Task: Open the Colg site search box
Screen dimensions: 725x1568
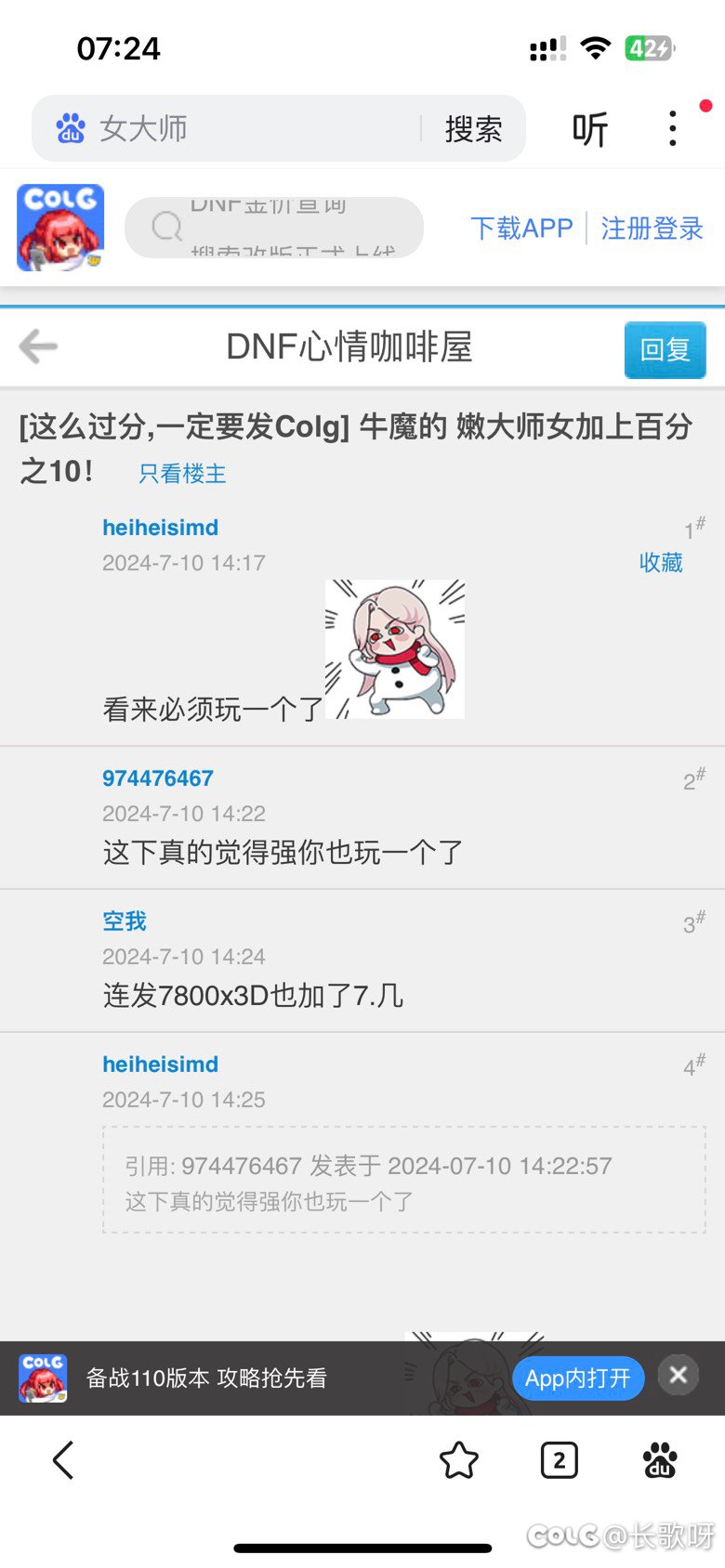Action: tap(274, 228)
